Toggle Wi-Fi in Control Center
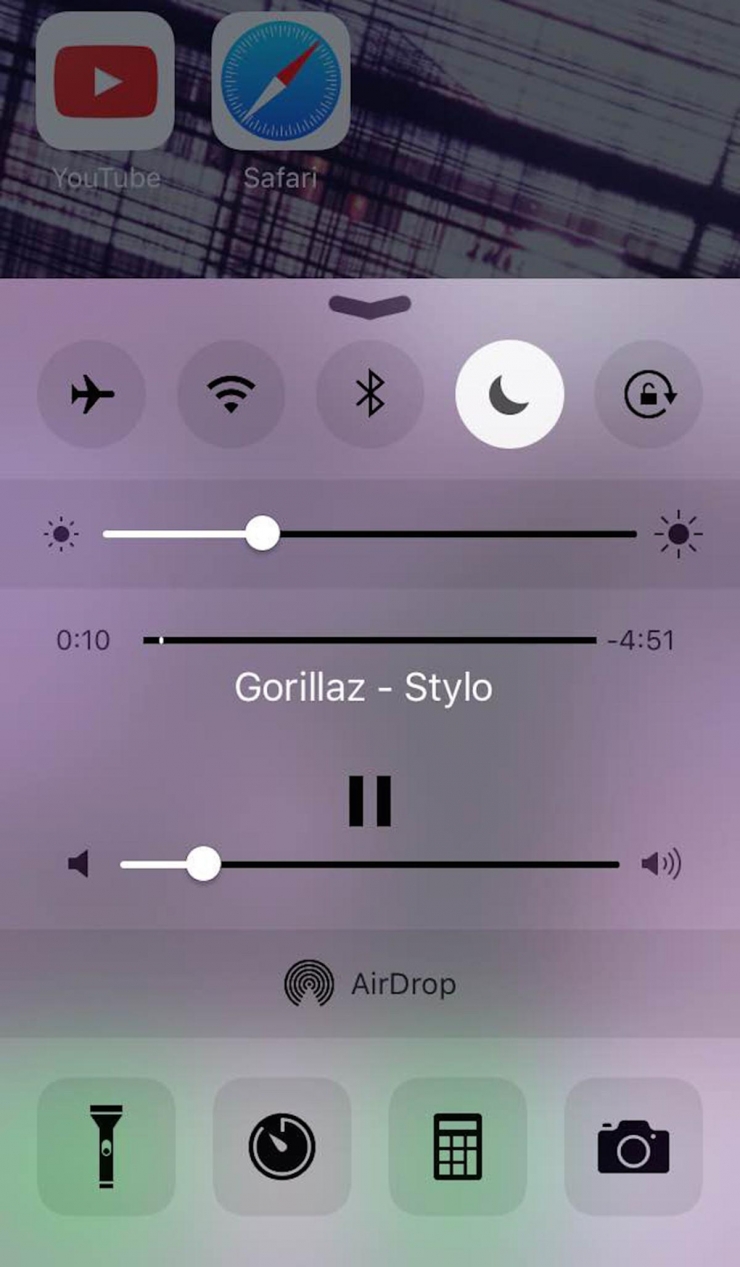This screenshot has height=1267, width=740. pyautogui.click(x=231, y=394)
